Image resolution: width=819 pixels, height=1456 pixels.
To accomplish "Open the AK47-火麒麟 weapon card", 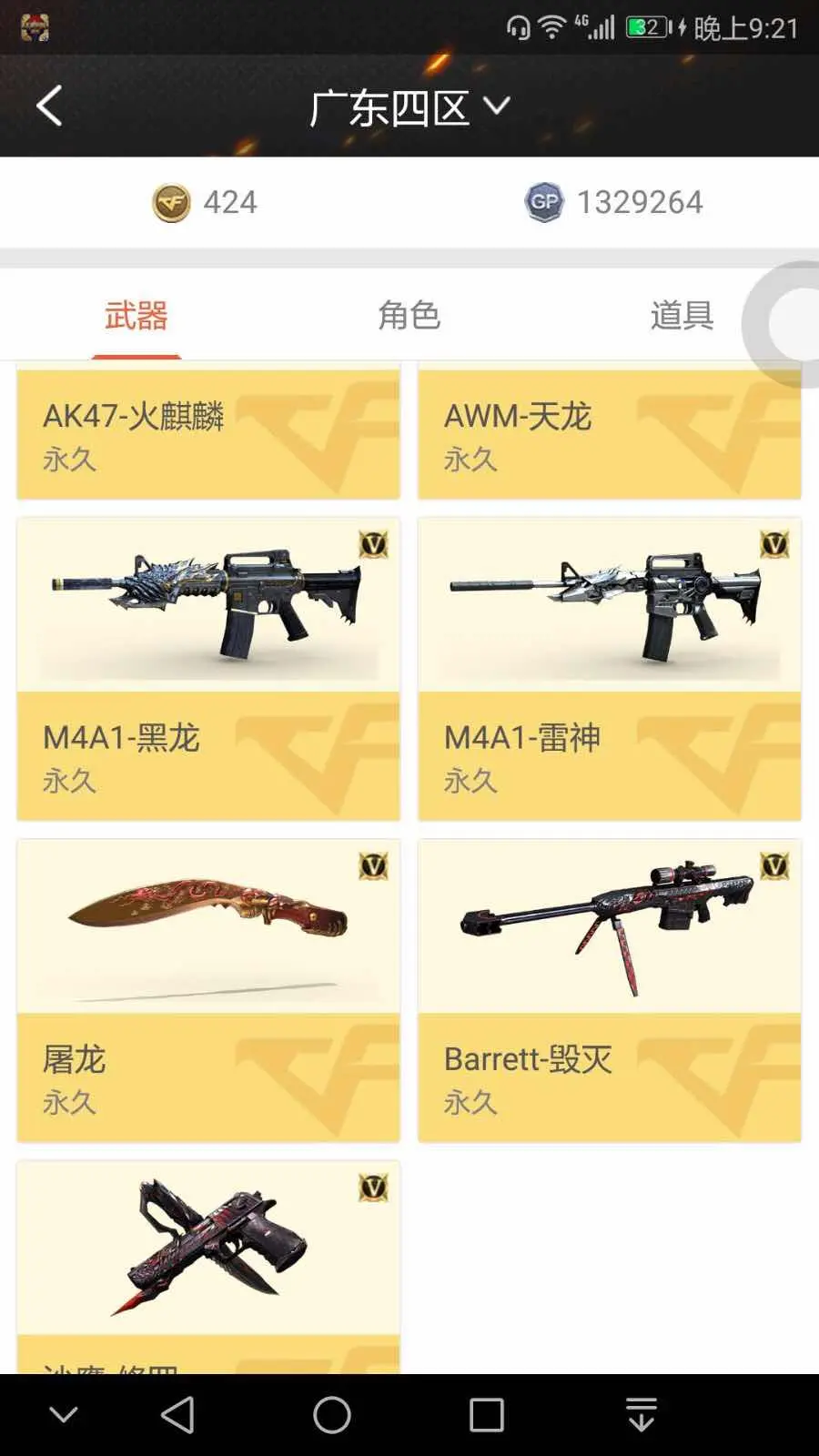I will coord(208,434).
